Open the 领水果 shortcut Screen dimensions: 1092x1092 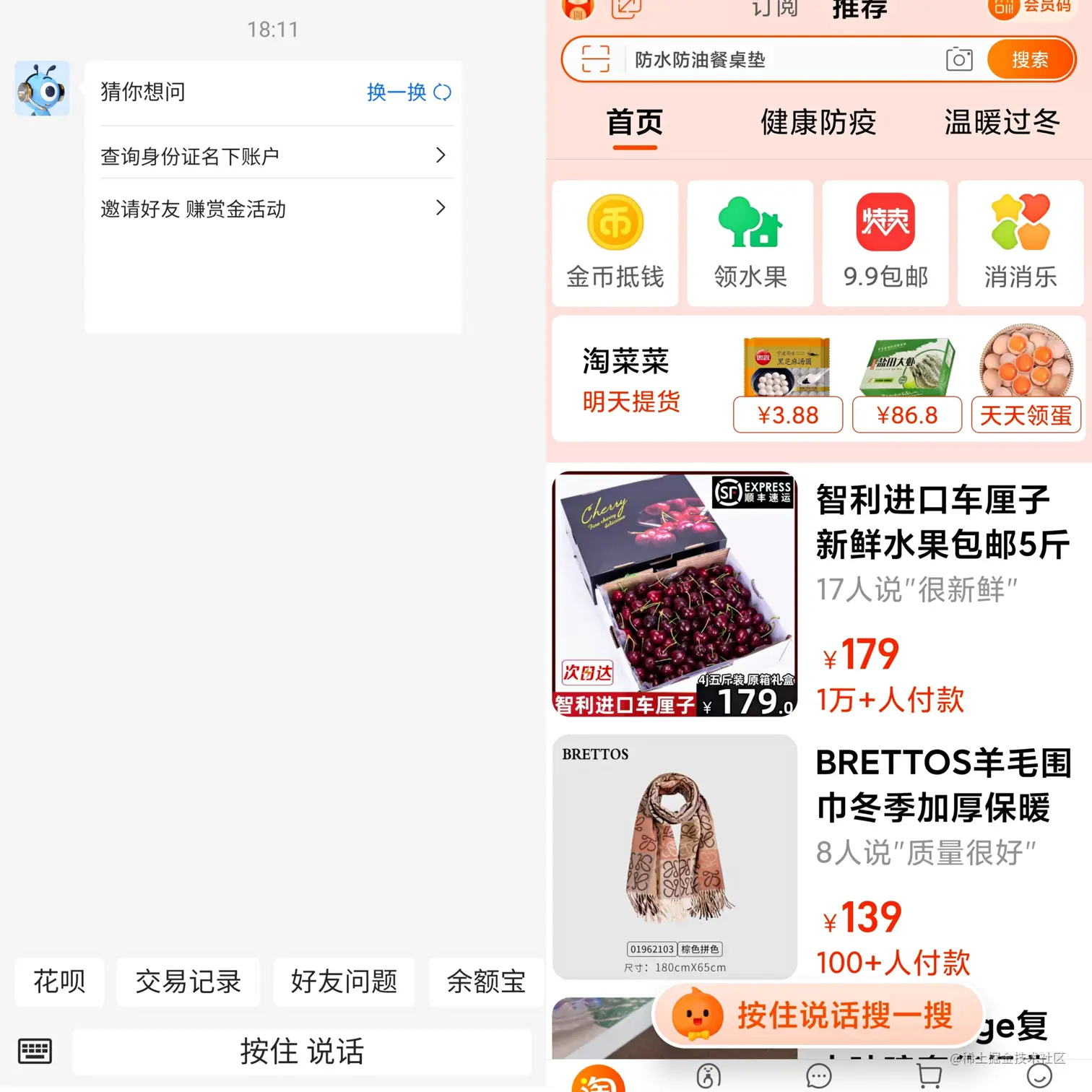tap(750, 243)
